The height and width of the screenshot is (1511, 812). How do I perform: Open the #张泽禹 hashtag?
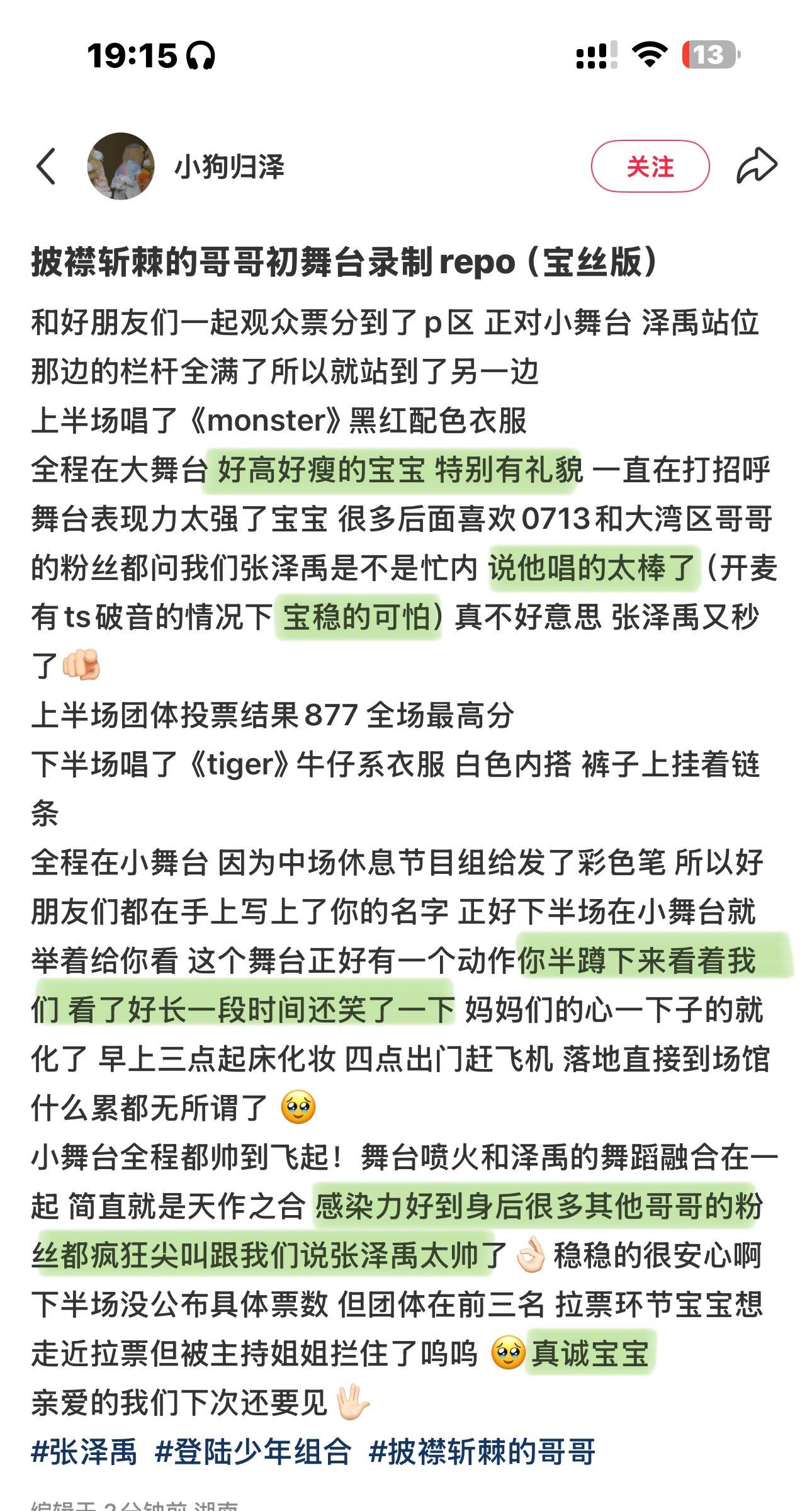tap(84, 1452)
